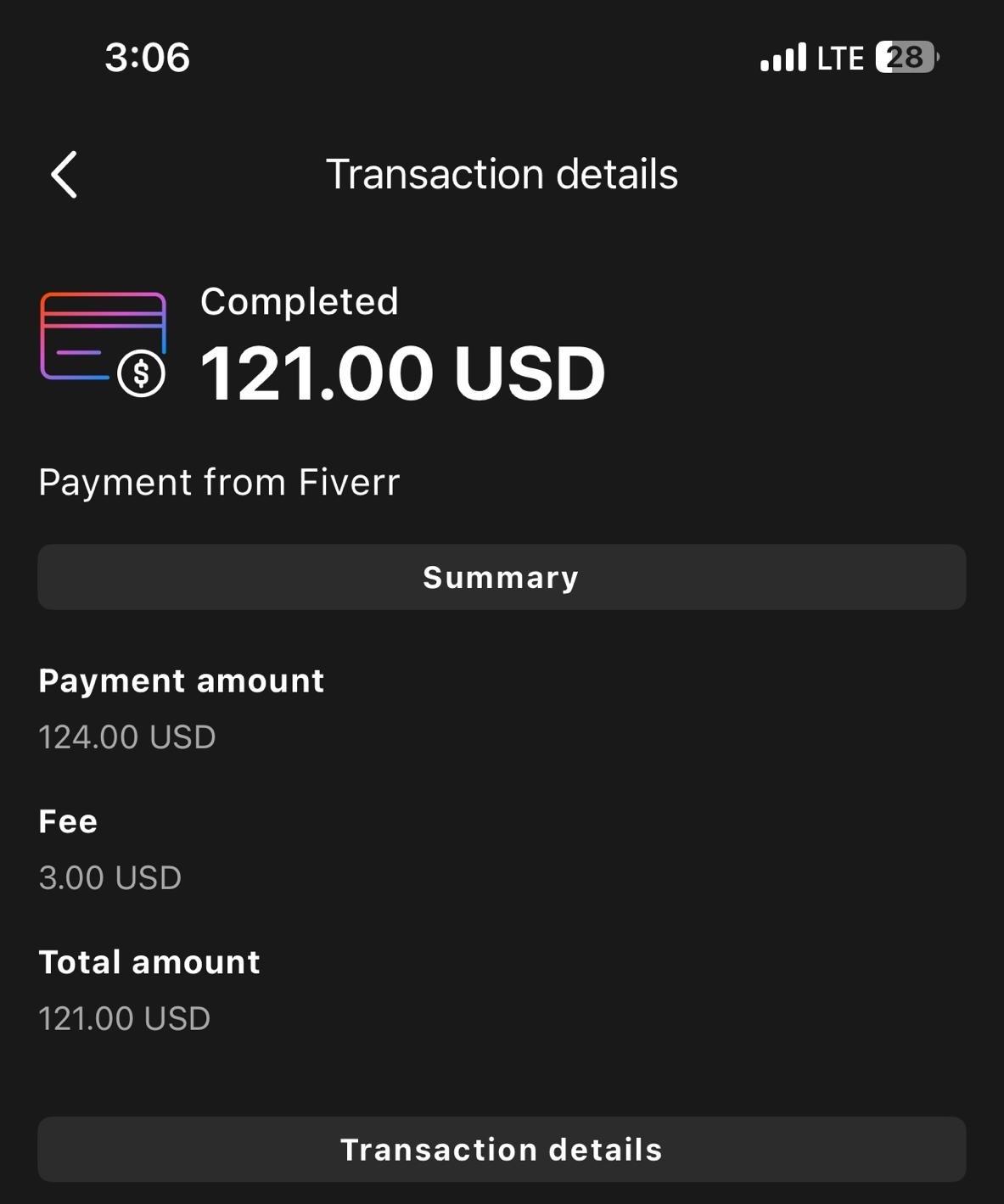
Task: Open Transaction details at the bottom
Action: pos(502,1150)
